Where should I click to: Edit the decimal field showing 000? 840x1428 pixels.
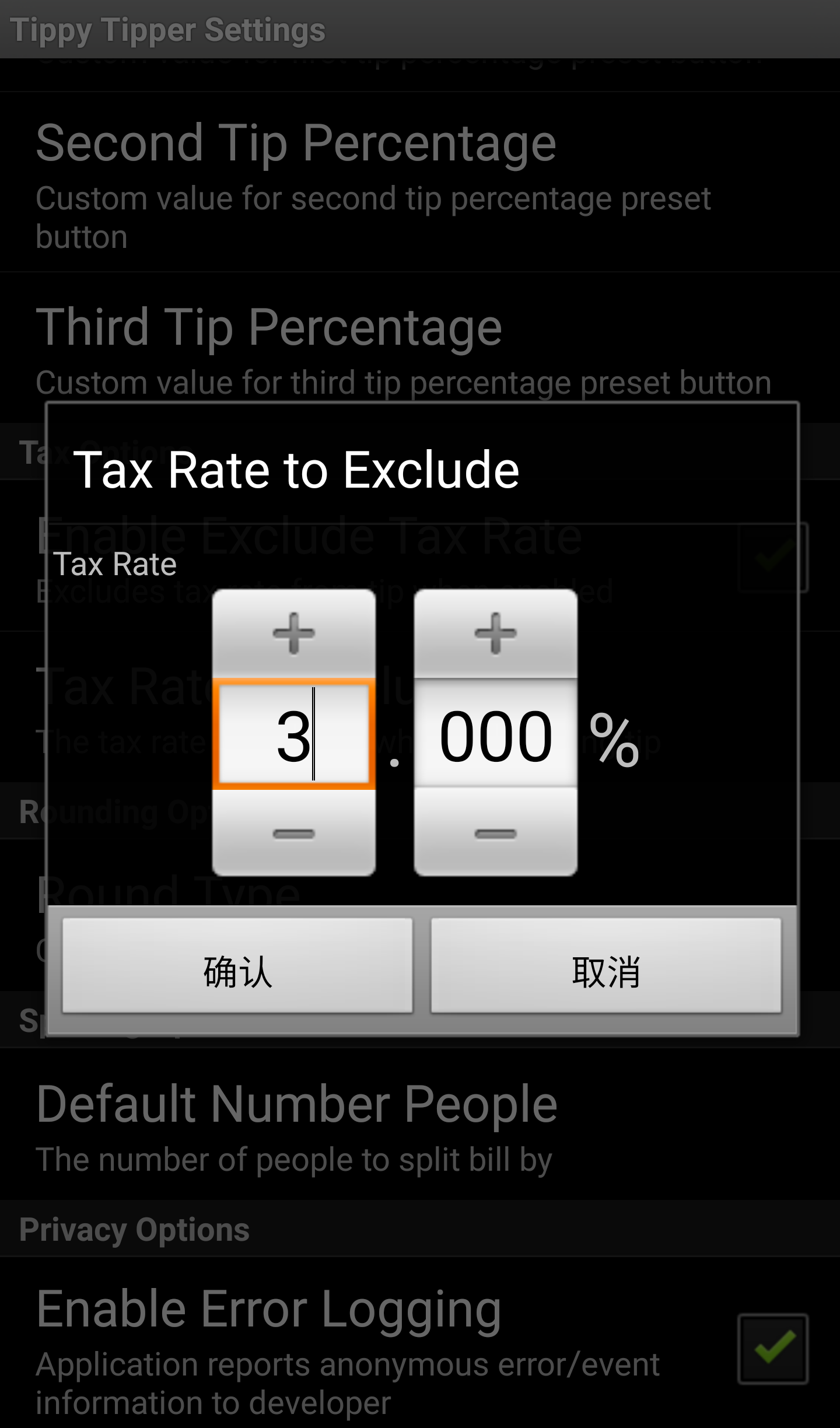click(x=495, y=734)
